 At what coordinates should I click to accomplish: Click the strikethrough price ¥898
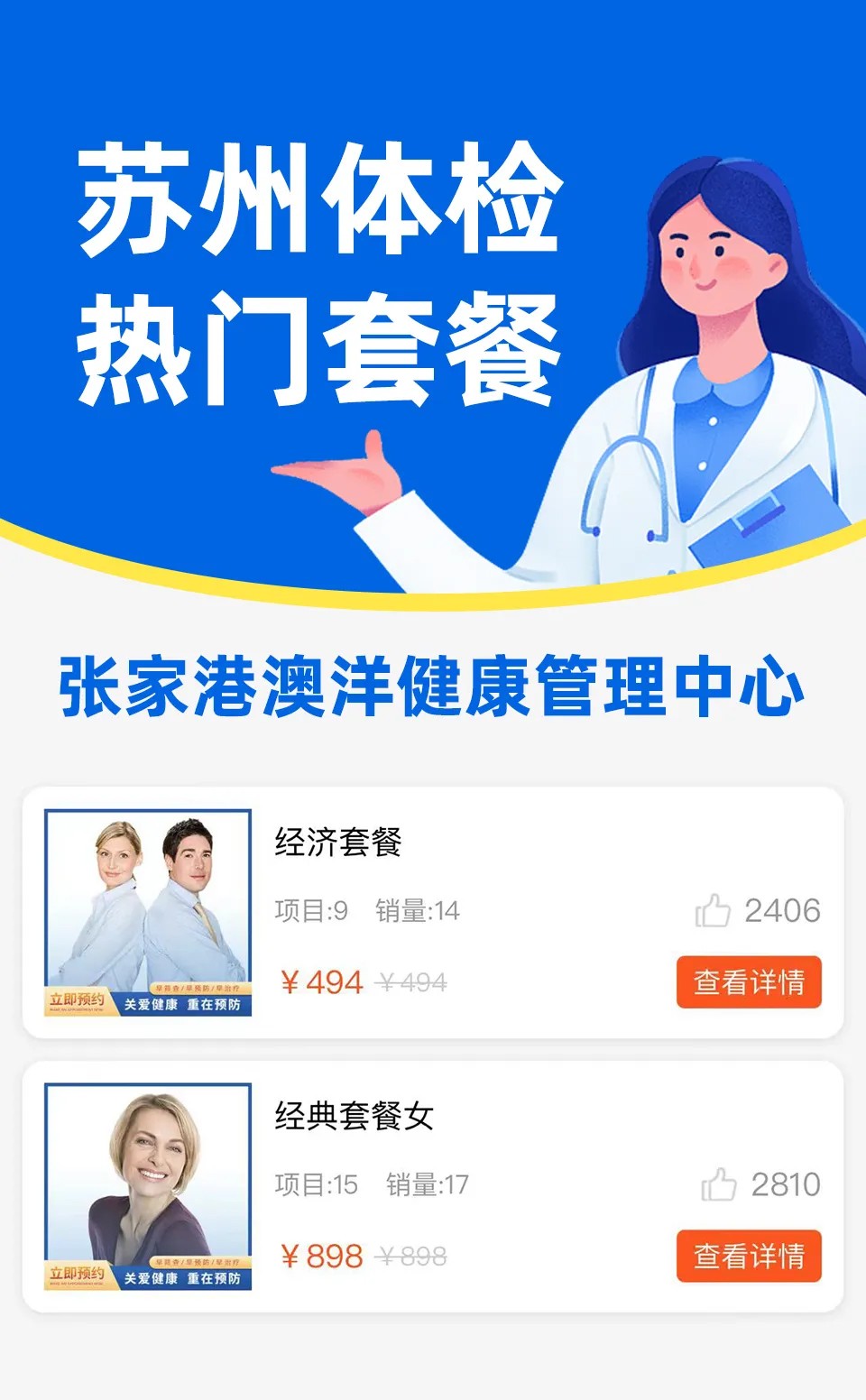(x=410, y=1257)
